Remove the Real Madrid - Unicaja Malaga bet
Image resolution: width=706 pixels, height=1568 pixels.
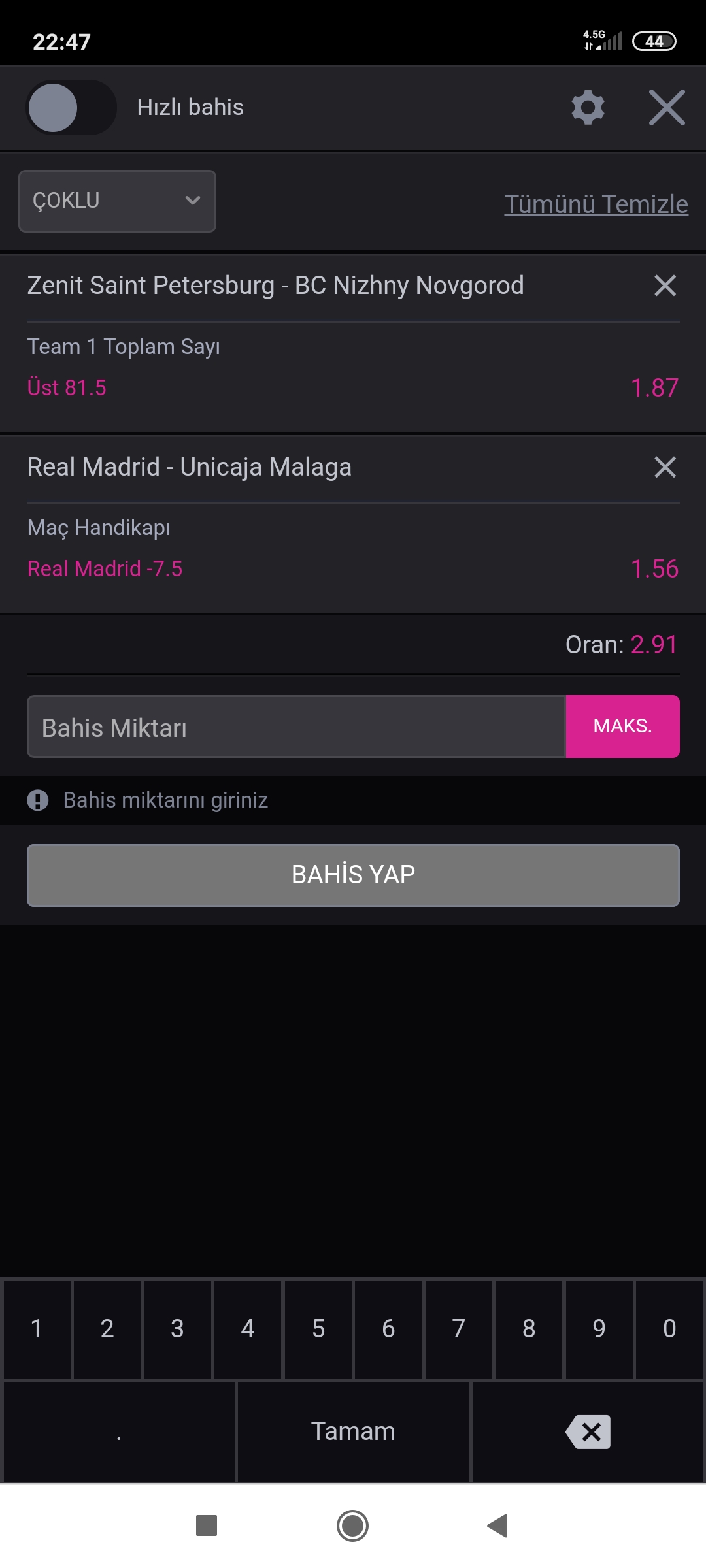(x=665, y=467)
